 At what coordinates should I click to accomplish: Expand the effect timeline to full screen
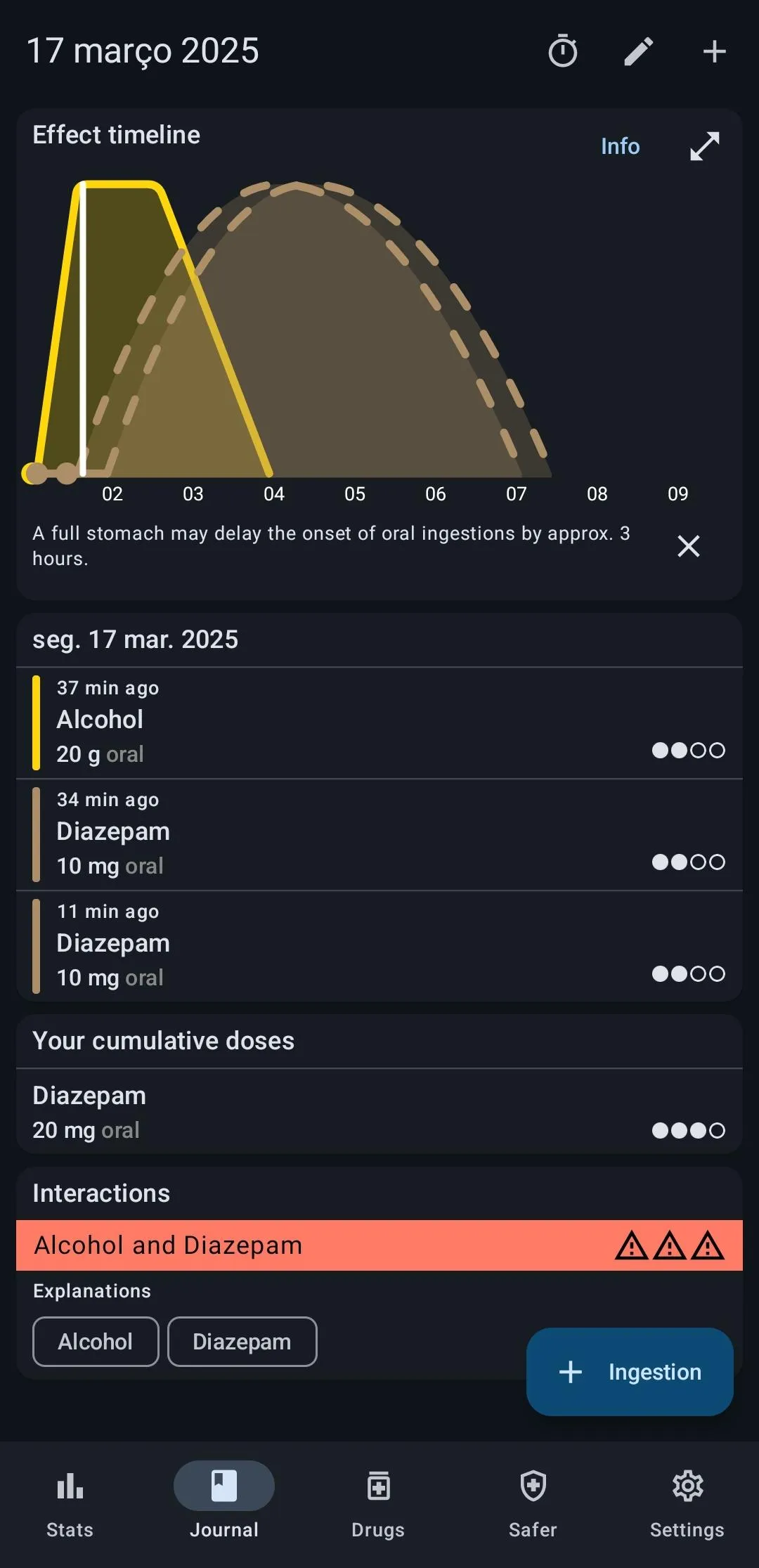point(704,146)
